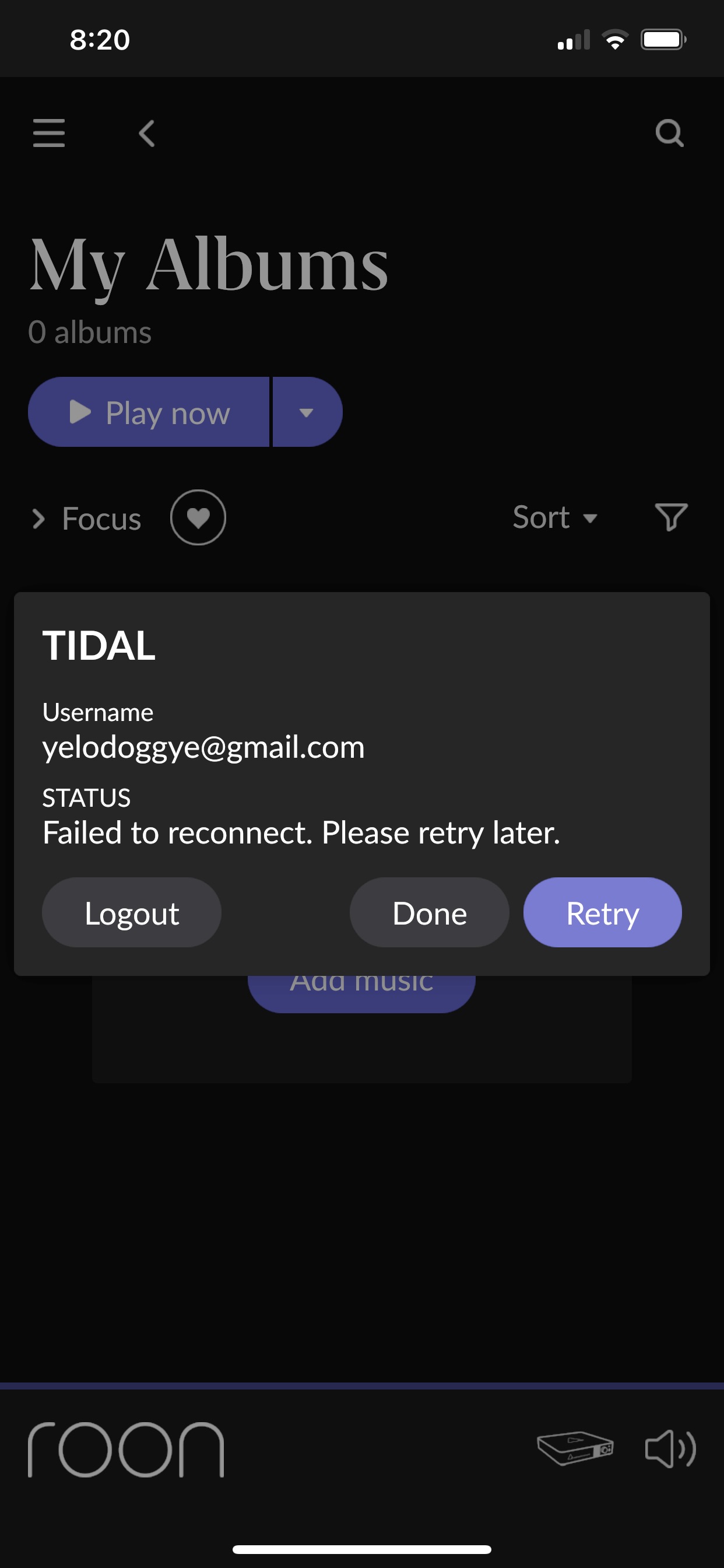Viewport: 724px width, 1568px height.
Task: Tap the Play now button
Action: tap(149, 412)
